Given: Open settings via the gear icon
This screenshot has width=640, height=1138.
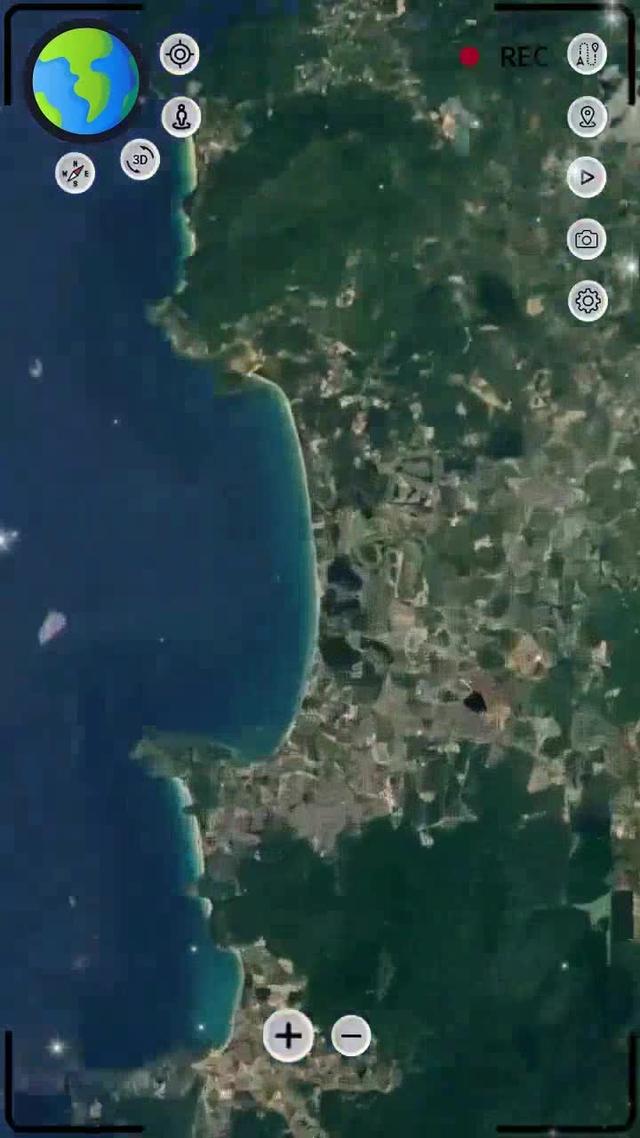Looking at the screenshot, I should pos(587,301).
